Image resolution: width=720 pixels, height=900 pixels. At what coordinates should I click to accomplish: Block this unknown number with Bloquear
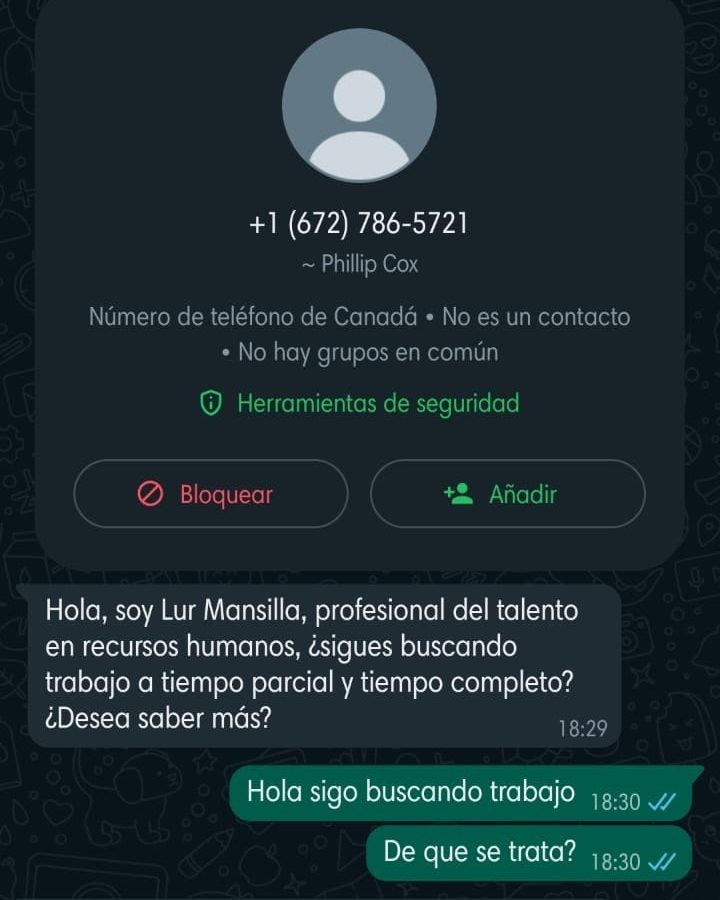pos(210,494)
